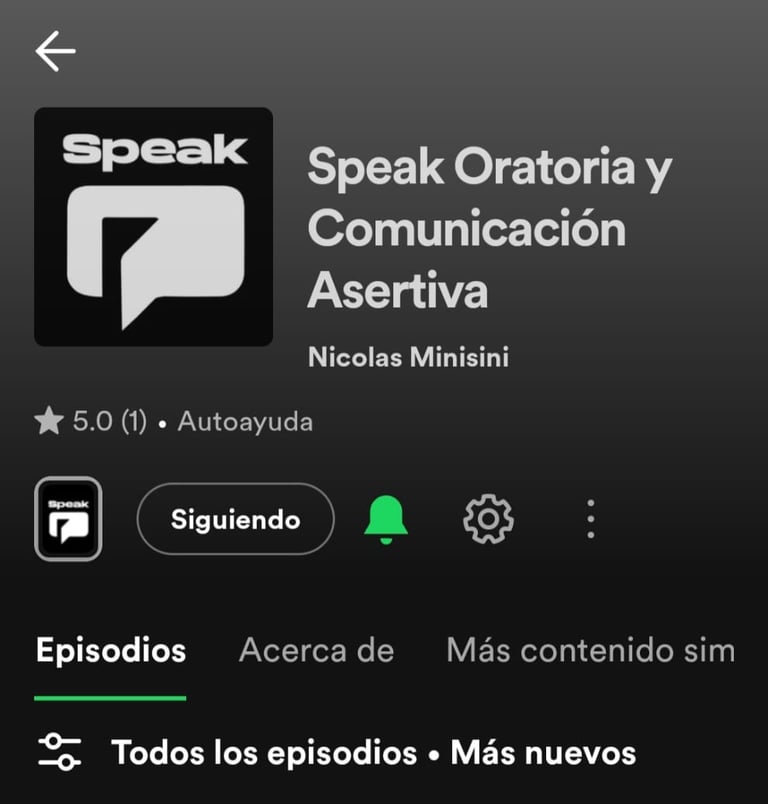Open the podcast settings gear

pyautogui.click(x=488, y=519)
